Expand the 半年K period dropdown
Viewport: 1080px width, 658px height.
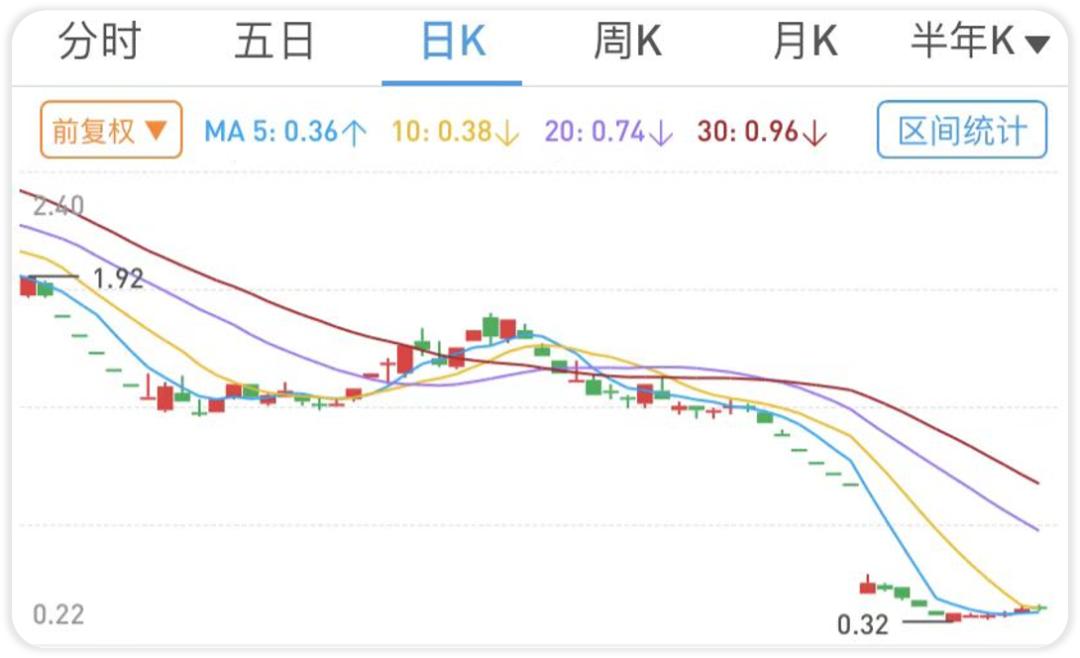(979, 42)
